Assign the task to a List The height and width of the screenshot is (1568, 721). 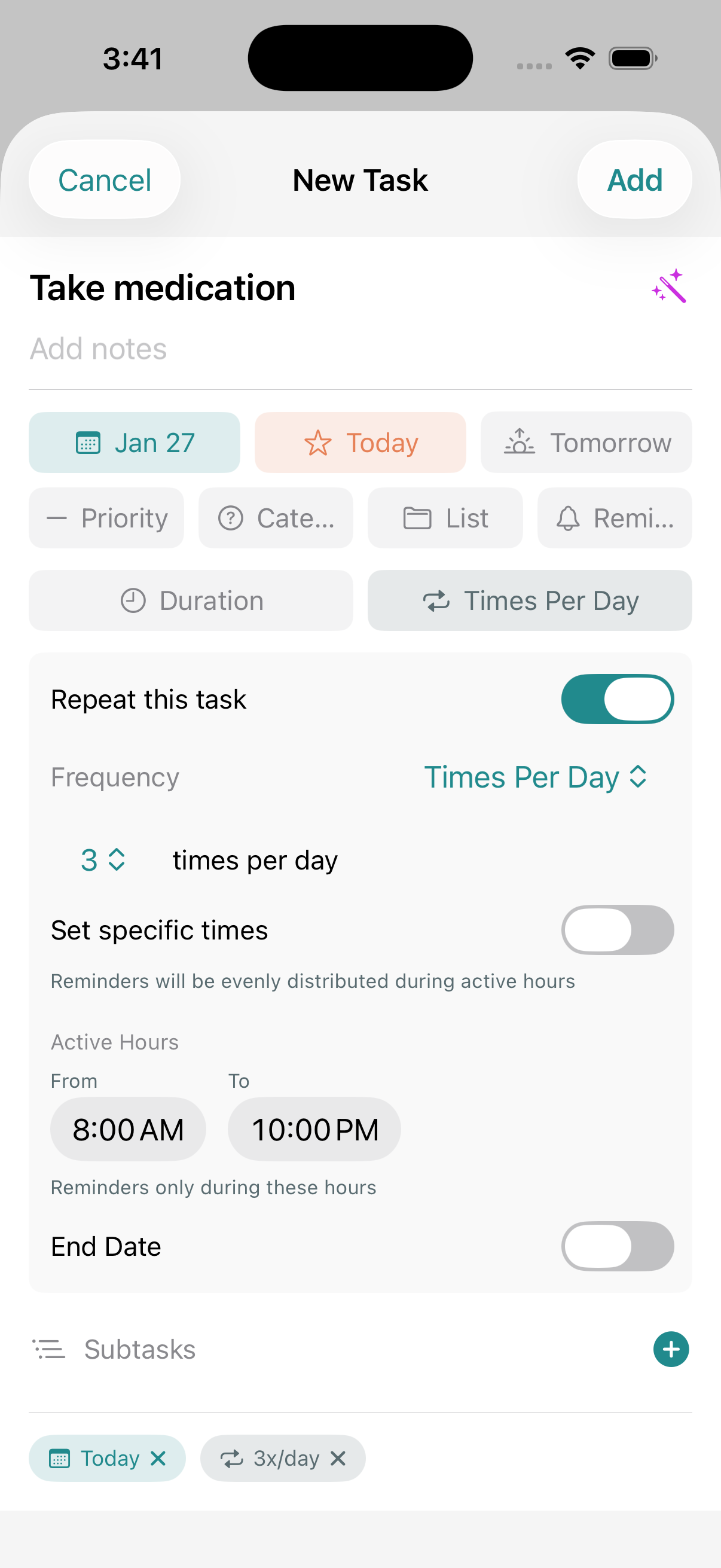point(445,518)
